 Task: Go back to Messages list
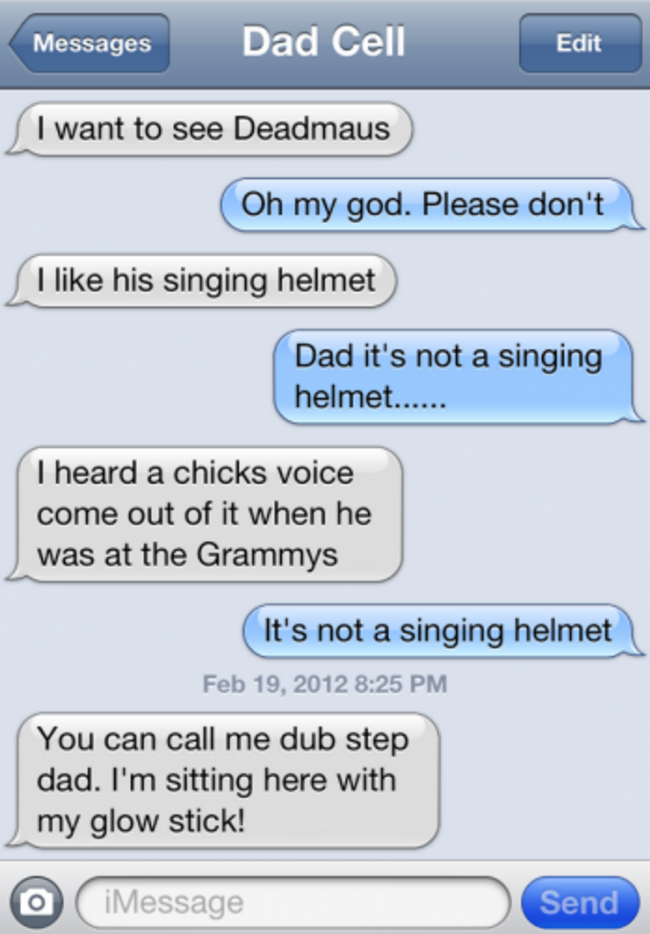click(x=89, y=44)
